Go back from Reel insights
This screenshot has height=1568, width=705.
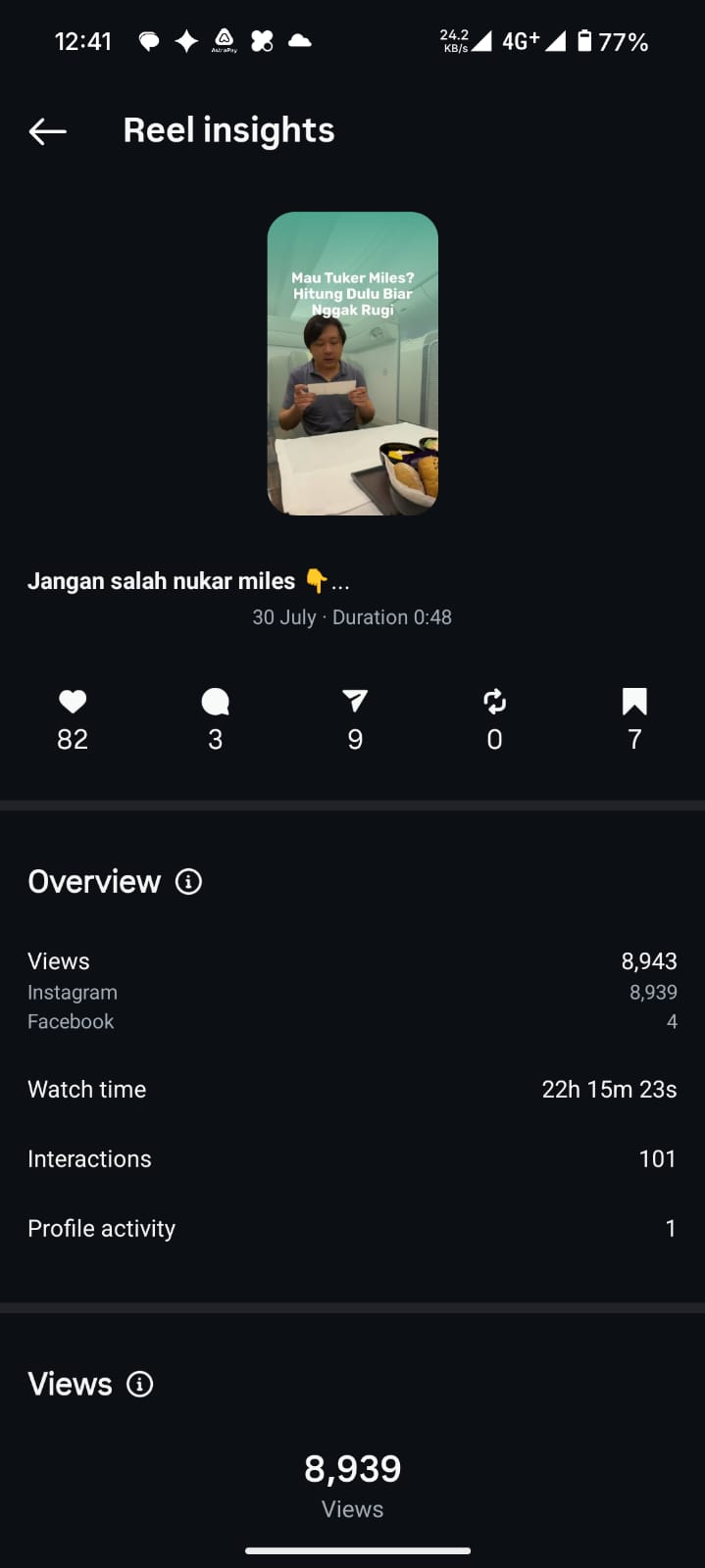47,131
